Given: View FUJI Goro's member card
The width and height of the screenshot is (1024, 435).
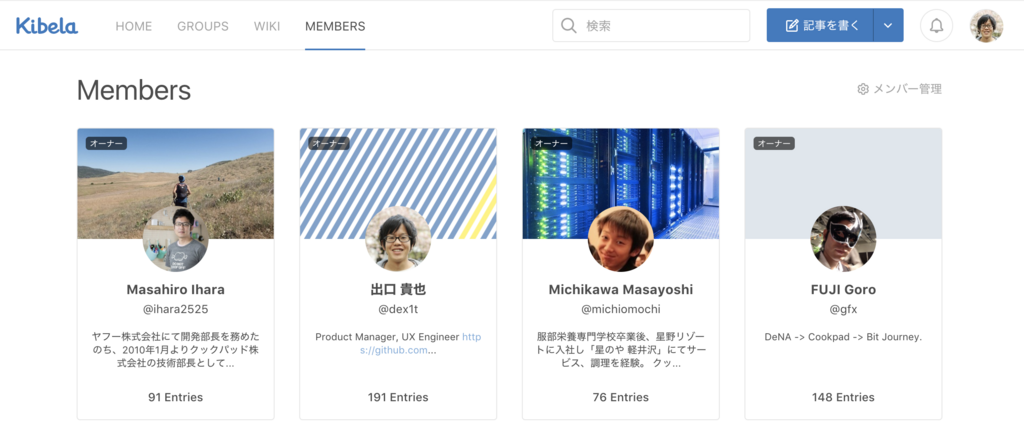Looking at the screenshot, I should click(843, 289).
